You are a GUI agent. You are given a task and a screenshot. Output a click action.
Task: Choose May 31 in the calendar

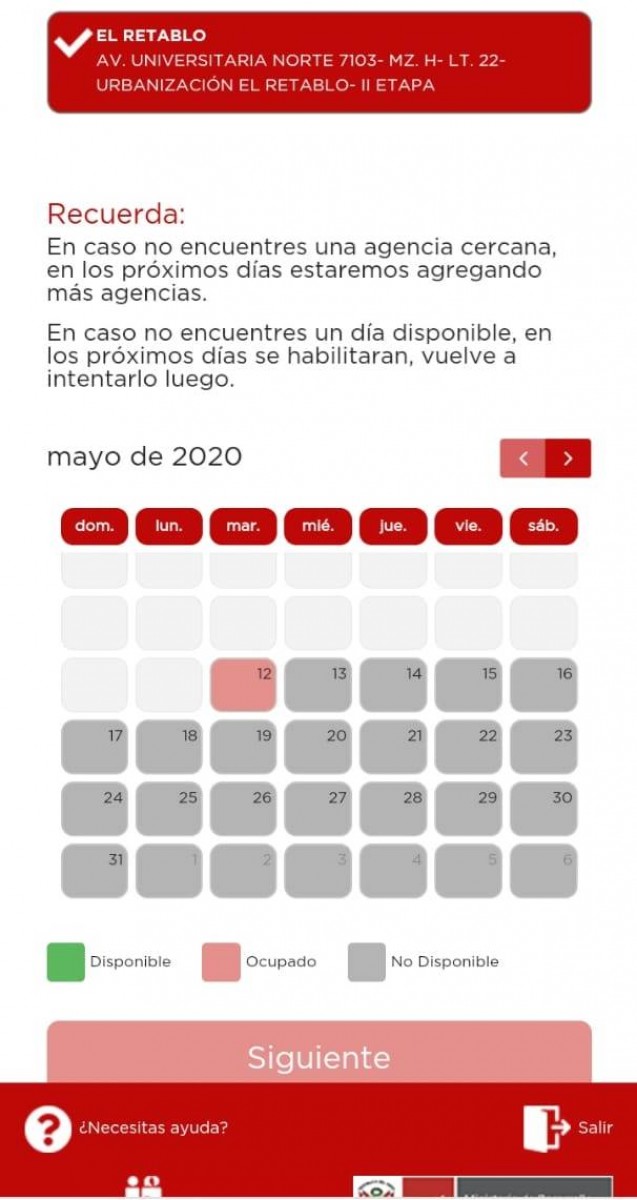(x=94, y=870)
